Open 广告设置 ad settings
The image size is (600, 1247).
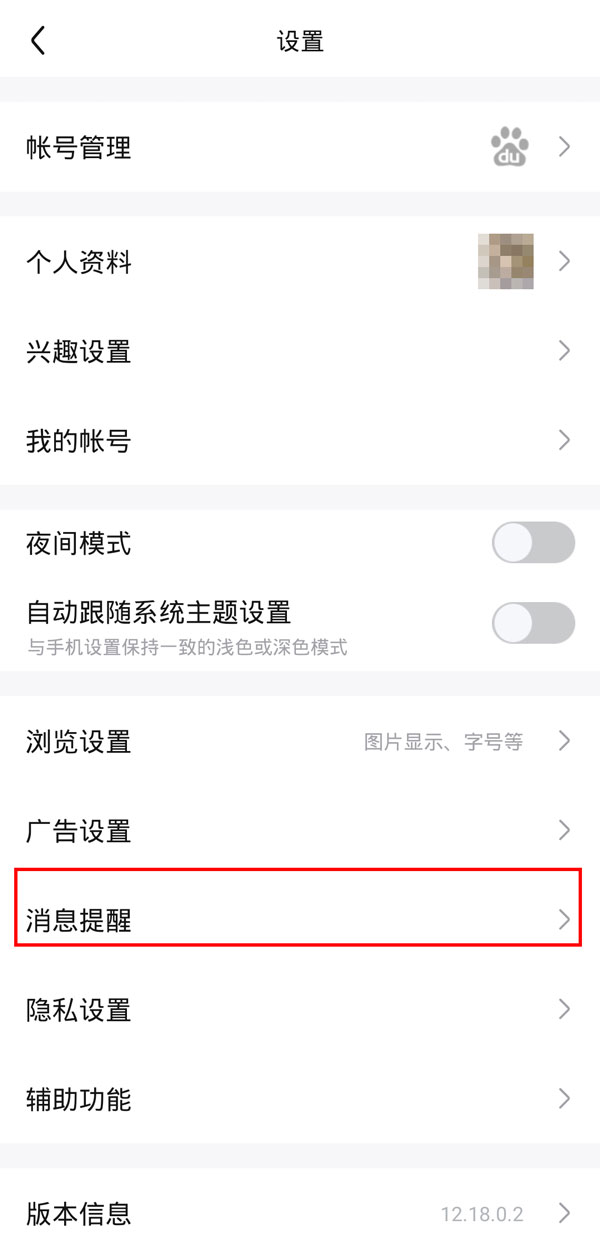pos(300,830)
